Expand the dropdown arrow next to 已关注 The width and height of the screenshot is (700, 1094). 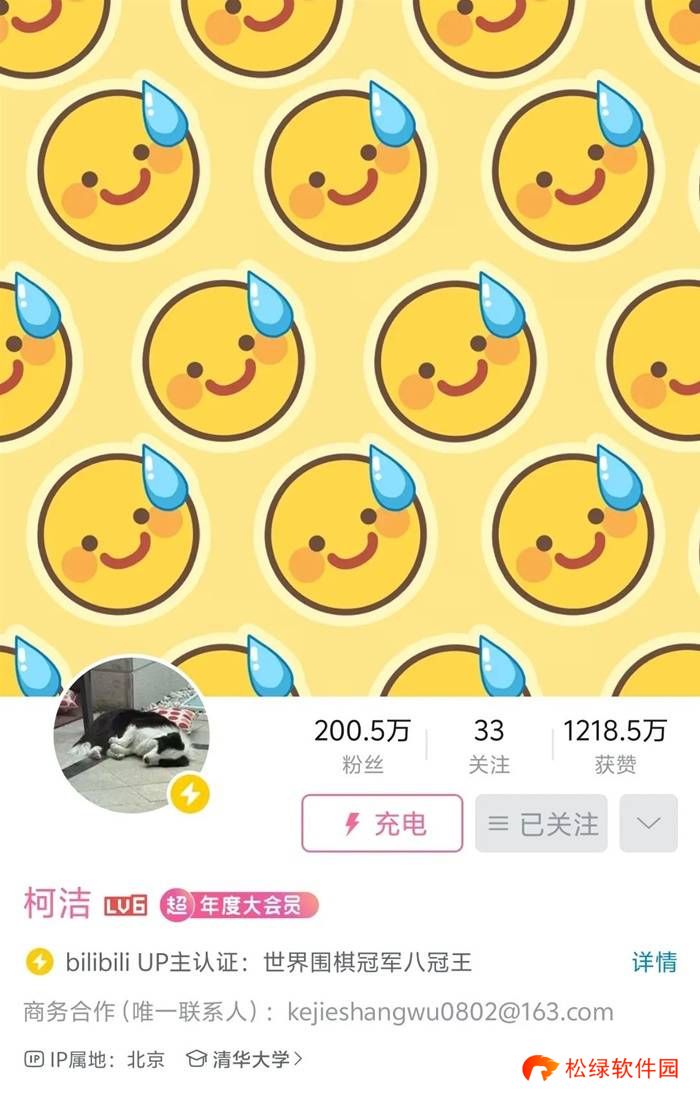click(648, 823)
